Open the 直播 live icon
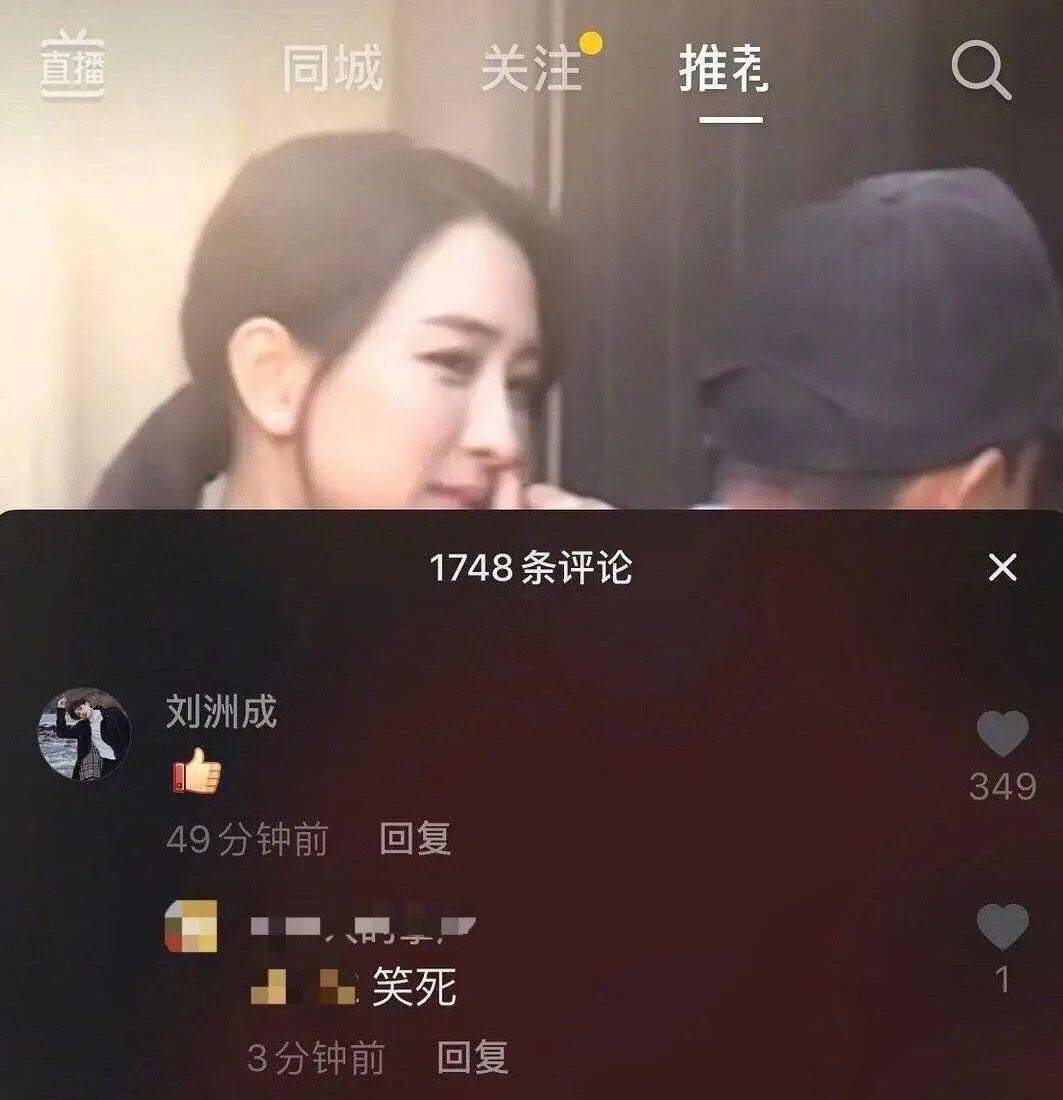The width and height of the screenshot is (1063, 1100). pos(72,66)
